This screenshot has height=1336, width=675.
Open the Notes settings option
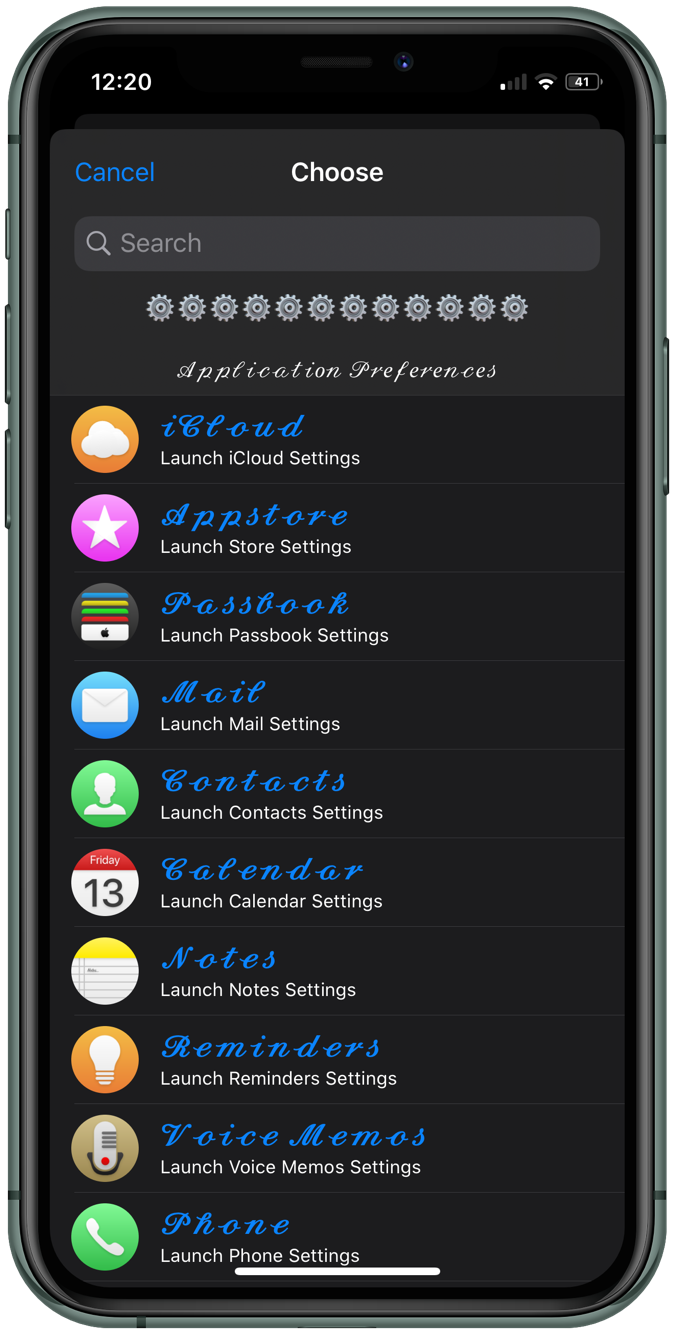[337, 971]
